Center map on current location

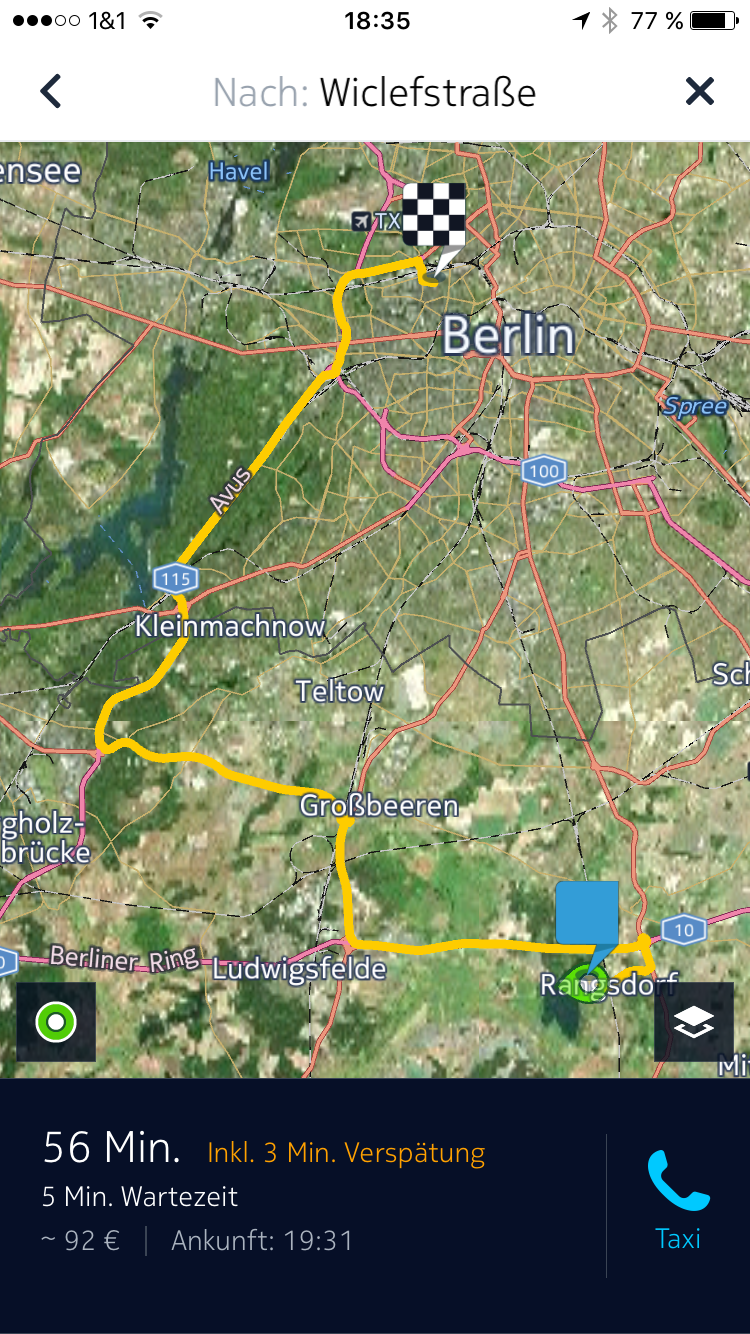[x=56, y=1022]
